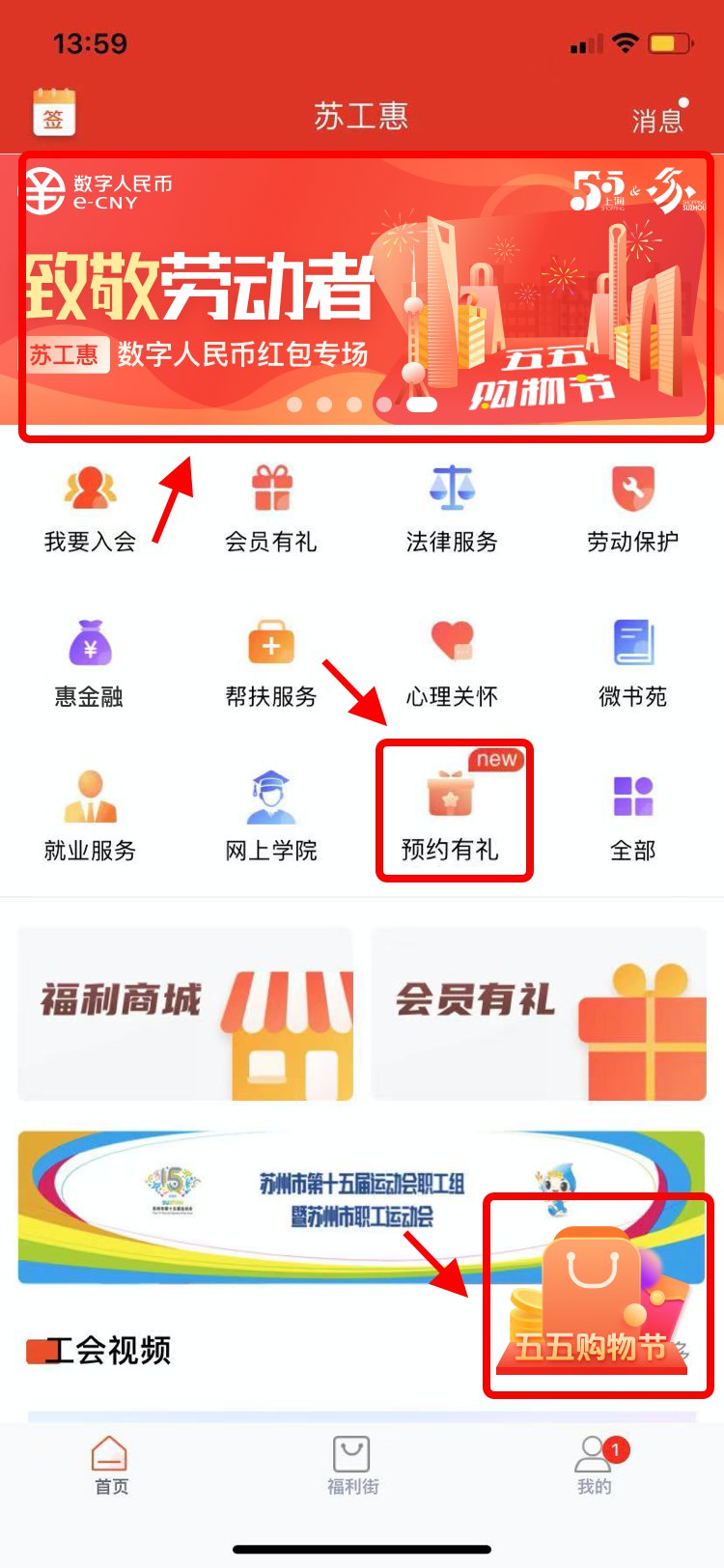This screenshot has height=1568, width=724.
Task: Open 会员有礼 in the icon grid
Action: pyautogui.click(x=271, y=509)
